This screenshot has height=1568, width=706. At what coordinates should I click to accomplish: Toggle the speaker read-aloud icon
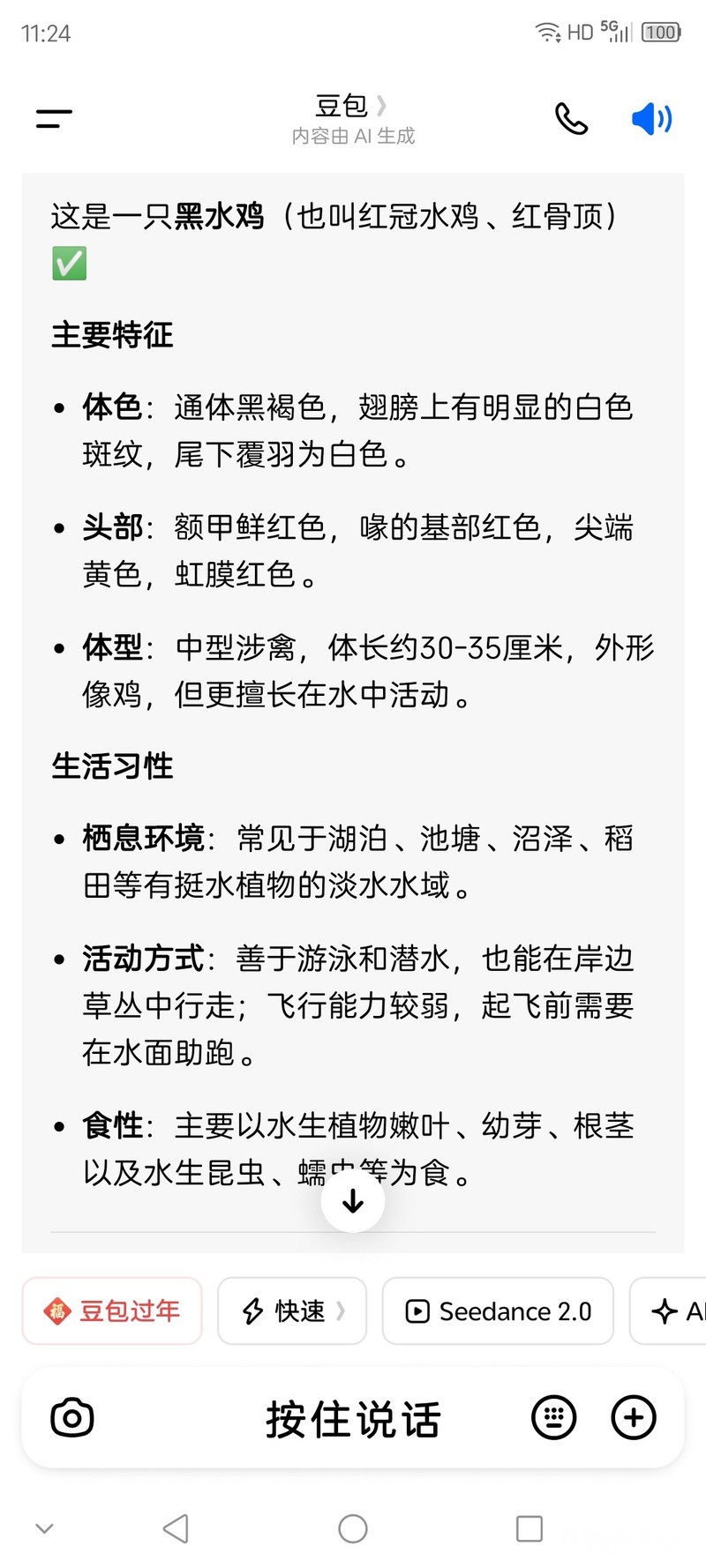(x=652, y=118)
